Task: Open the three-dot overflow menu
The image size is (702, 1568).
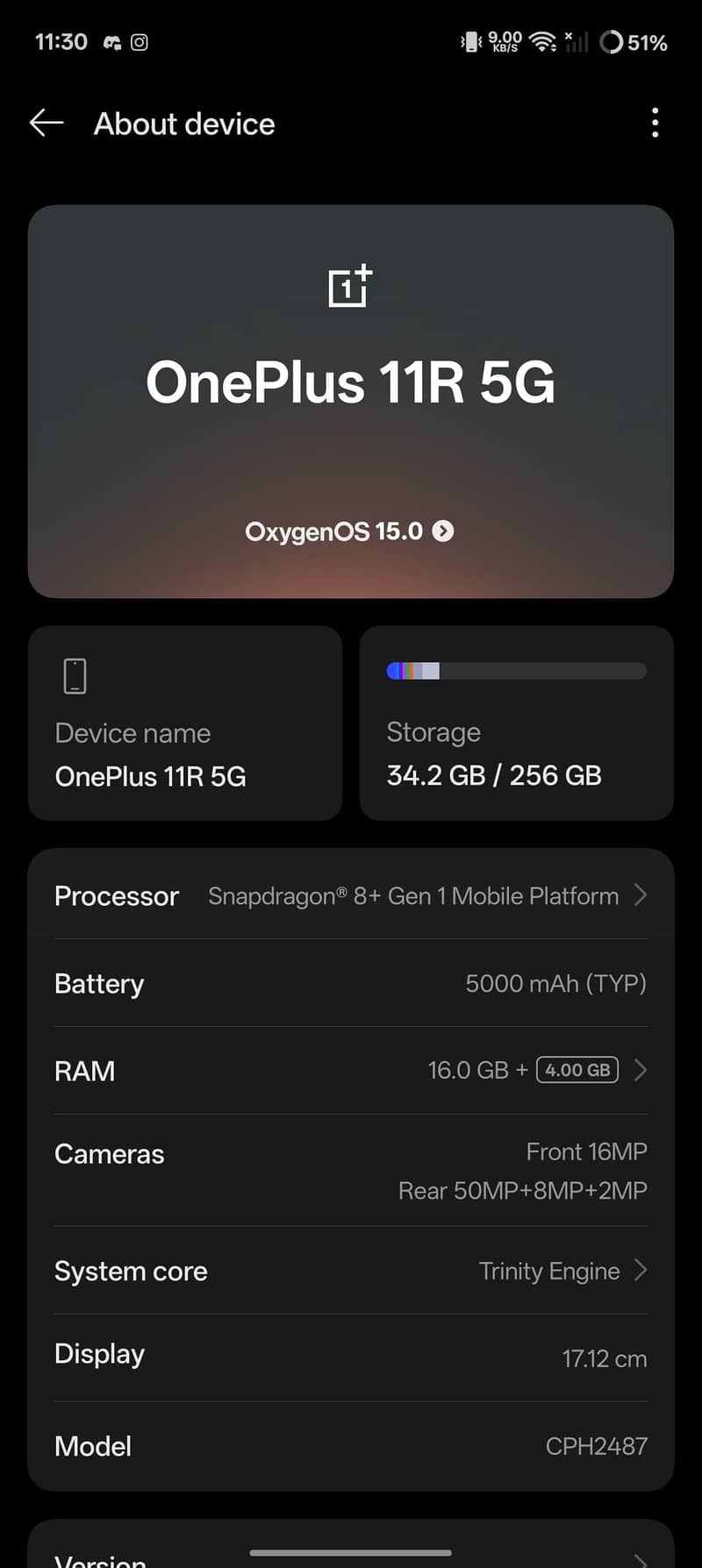Action: tap(655, 124)
